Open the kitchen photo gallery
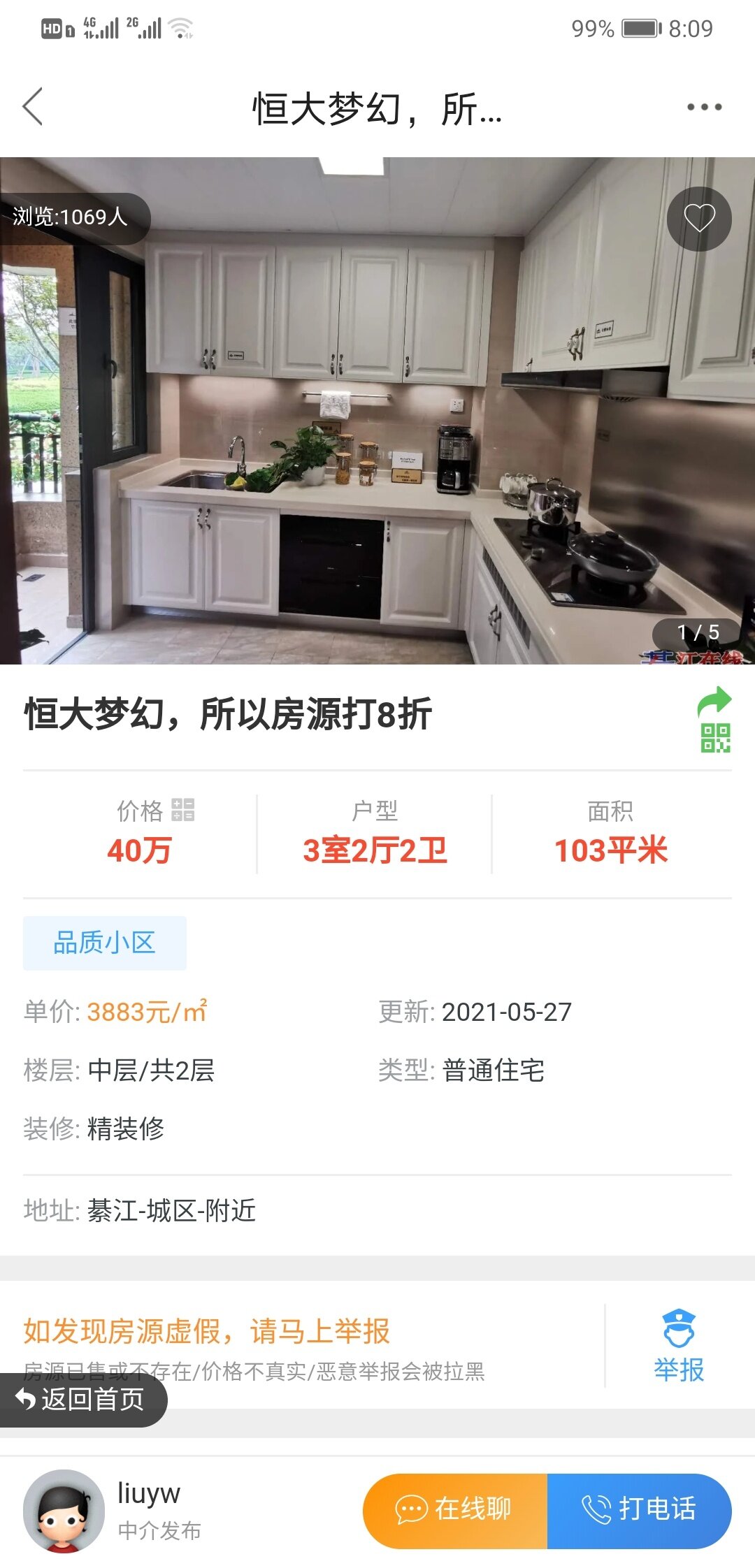Viewport: 755px width, 1568px height. [x=377, y=419]
